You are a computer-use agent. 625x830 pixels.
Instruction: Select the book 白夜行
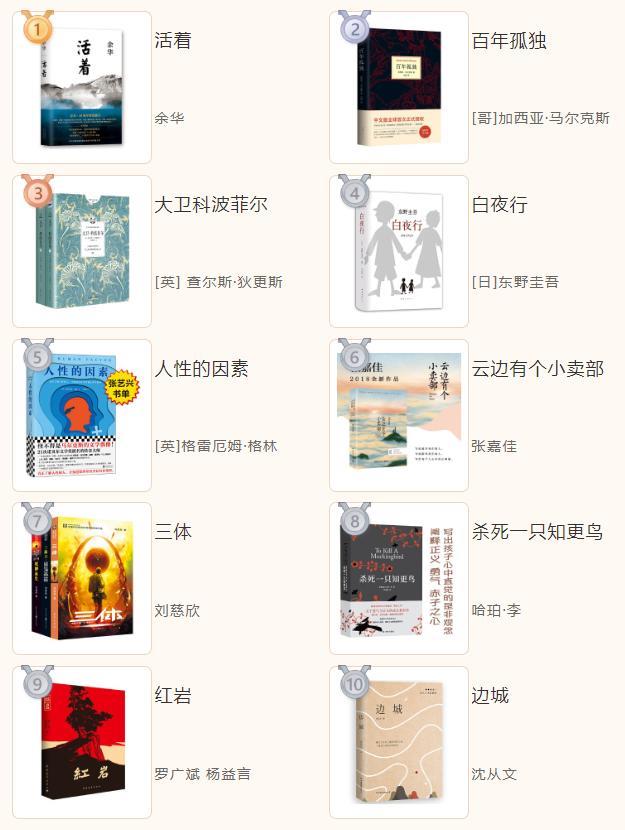coord(499,205)
